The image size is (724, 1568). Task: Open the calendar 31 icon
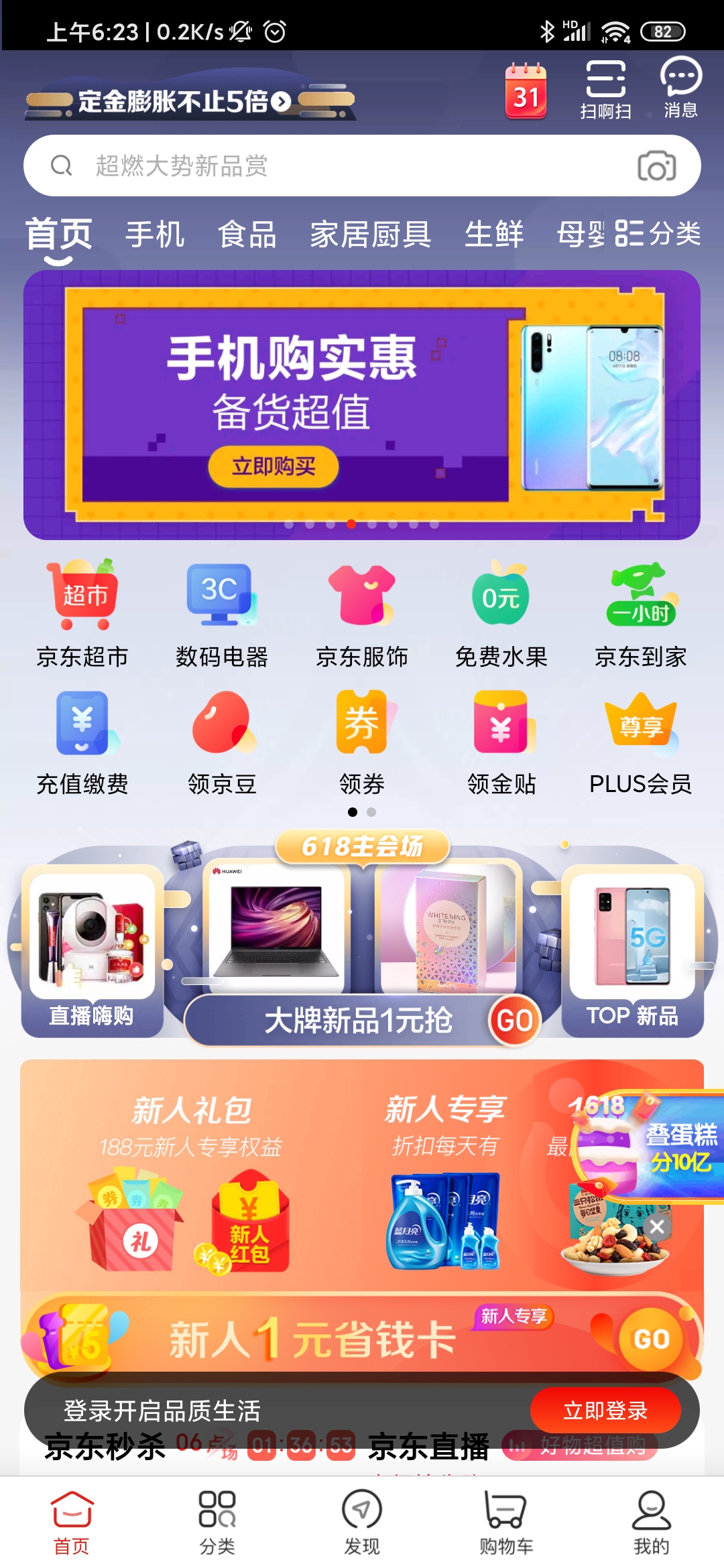526,91
